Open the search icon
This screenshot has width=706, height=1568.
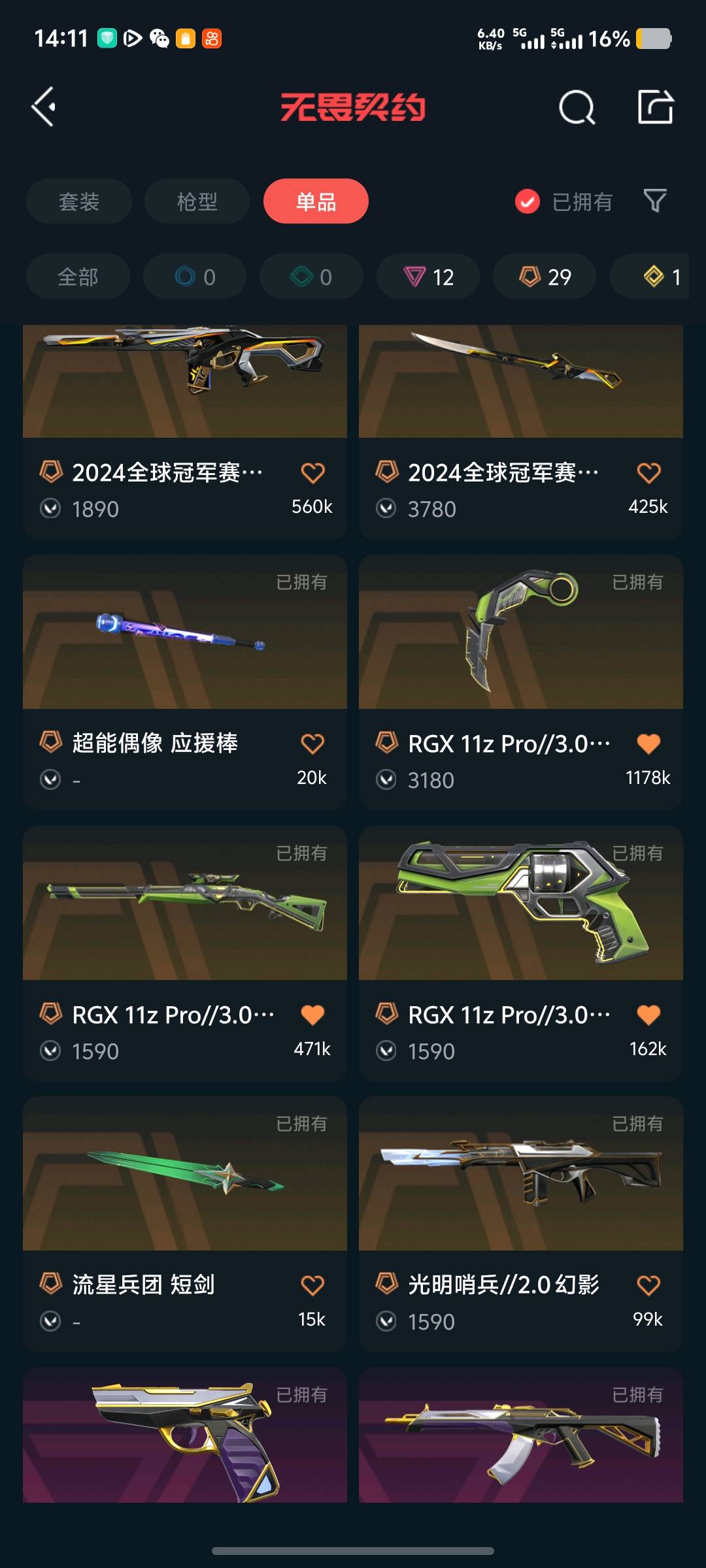click(x=577, y=107)
